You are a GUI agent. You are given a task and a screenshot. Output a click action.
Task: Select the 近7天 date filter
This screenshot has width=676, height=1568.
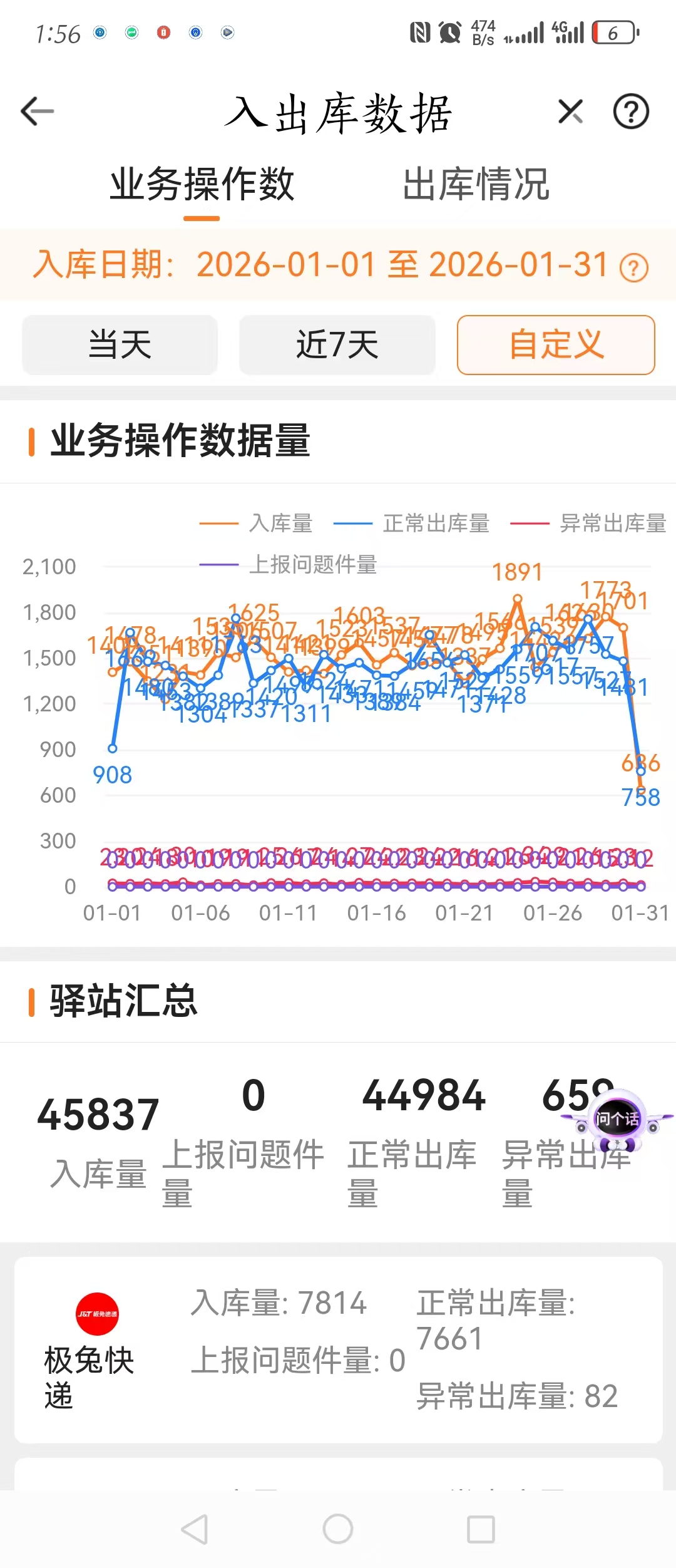point(337,345)
